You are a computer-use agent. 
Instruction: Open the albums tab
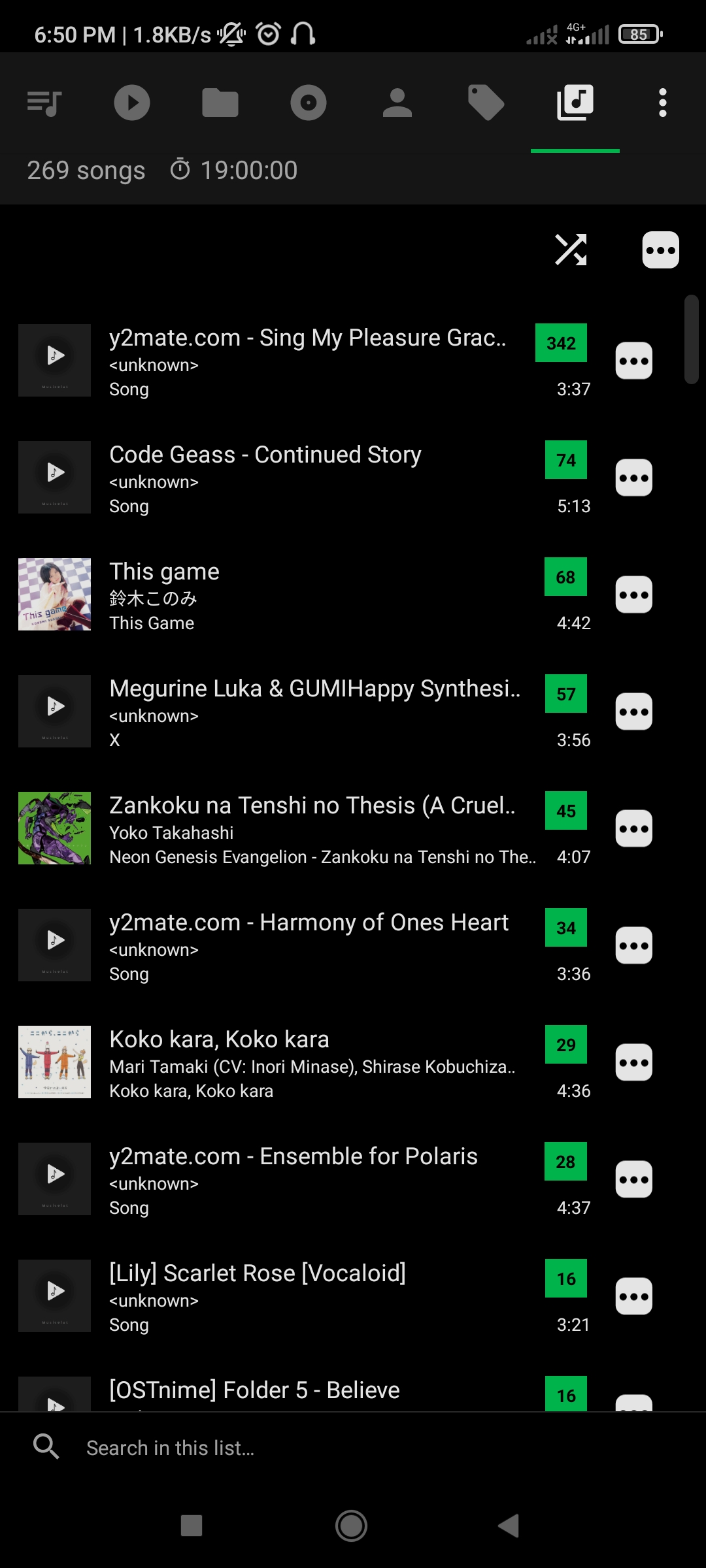click(309, 103)
